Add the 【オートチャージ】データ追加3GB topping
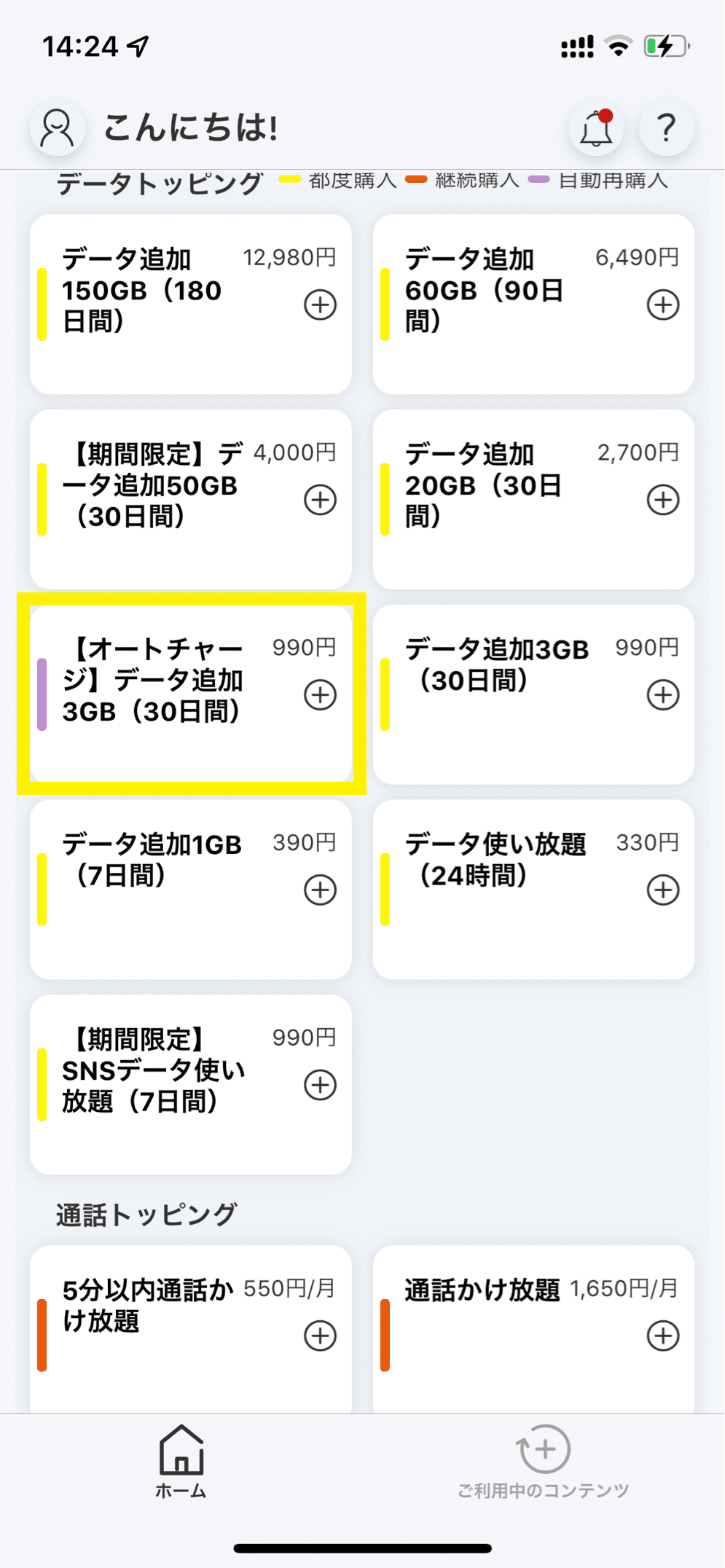Screen dimensions: 725x1568 coord(320,695)
